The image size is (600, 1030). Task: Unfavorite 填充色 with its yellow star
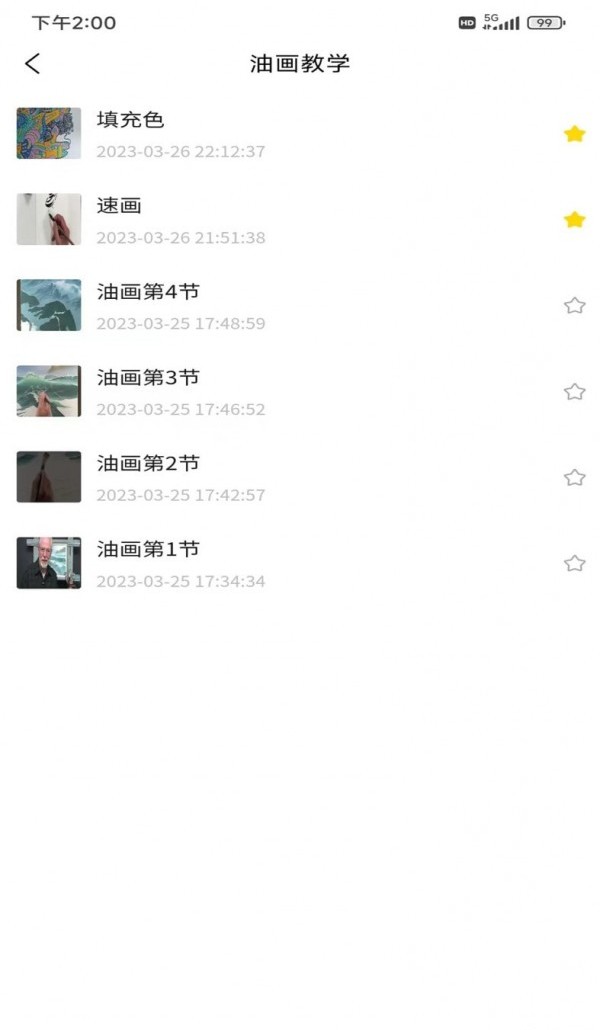click(574, 134)
